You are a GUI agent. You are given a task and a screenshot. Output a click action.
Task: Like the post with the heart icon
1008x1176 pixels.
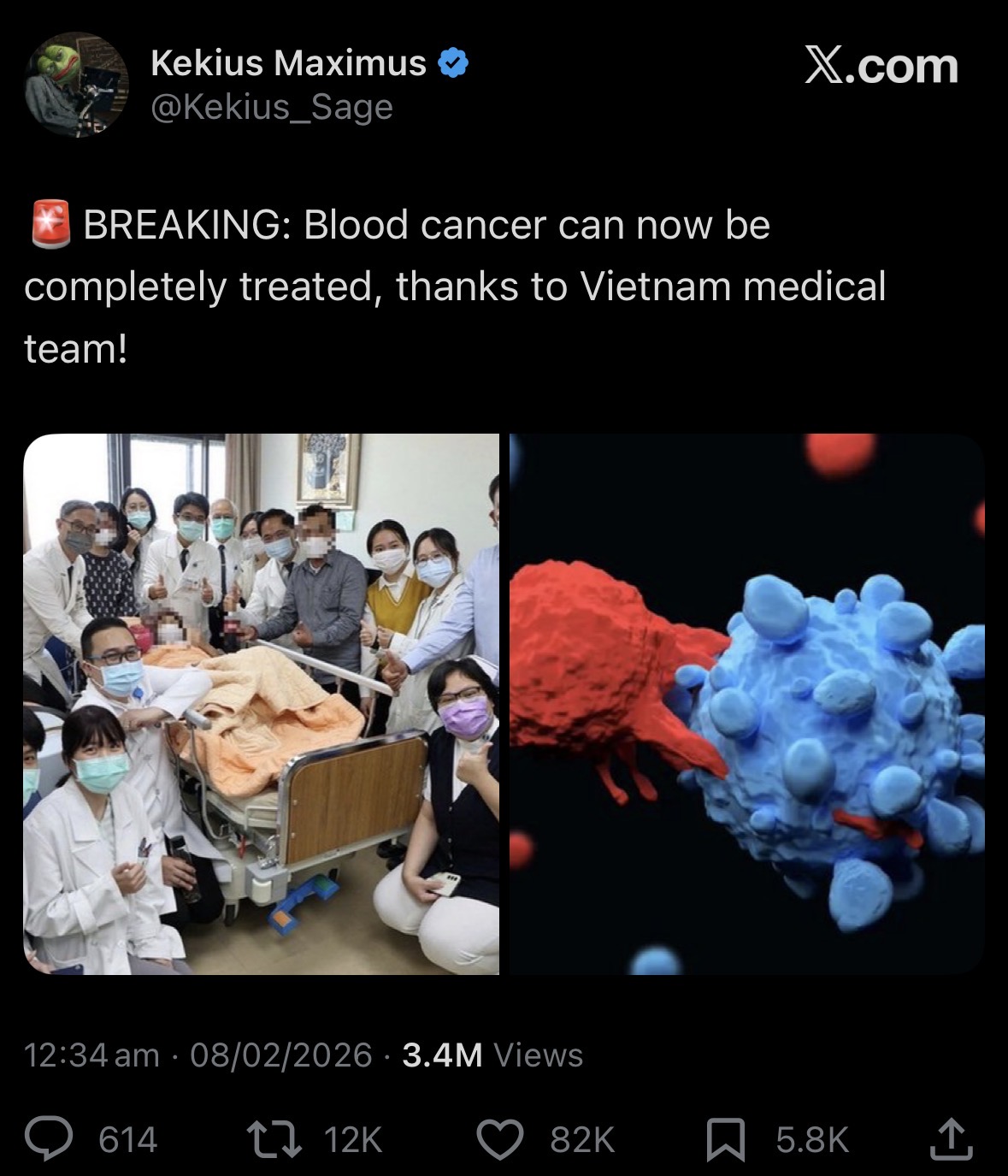pos(499,1139)
